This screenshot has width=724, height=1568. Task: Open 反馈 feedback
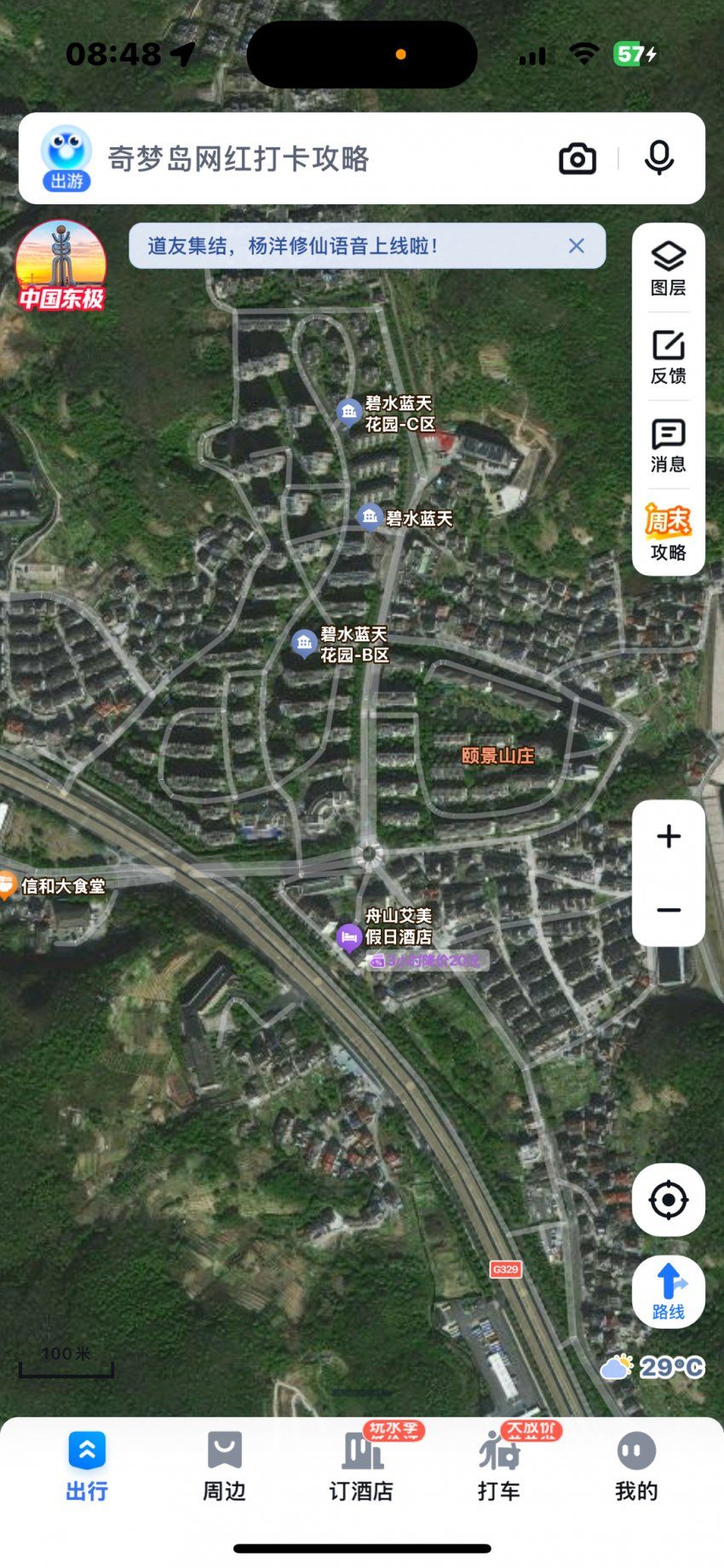pos(668,358)
